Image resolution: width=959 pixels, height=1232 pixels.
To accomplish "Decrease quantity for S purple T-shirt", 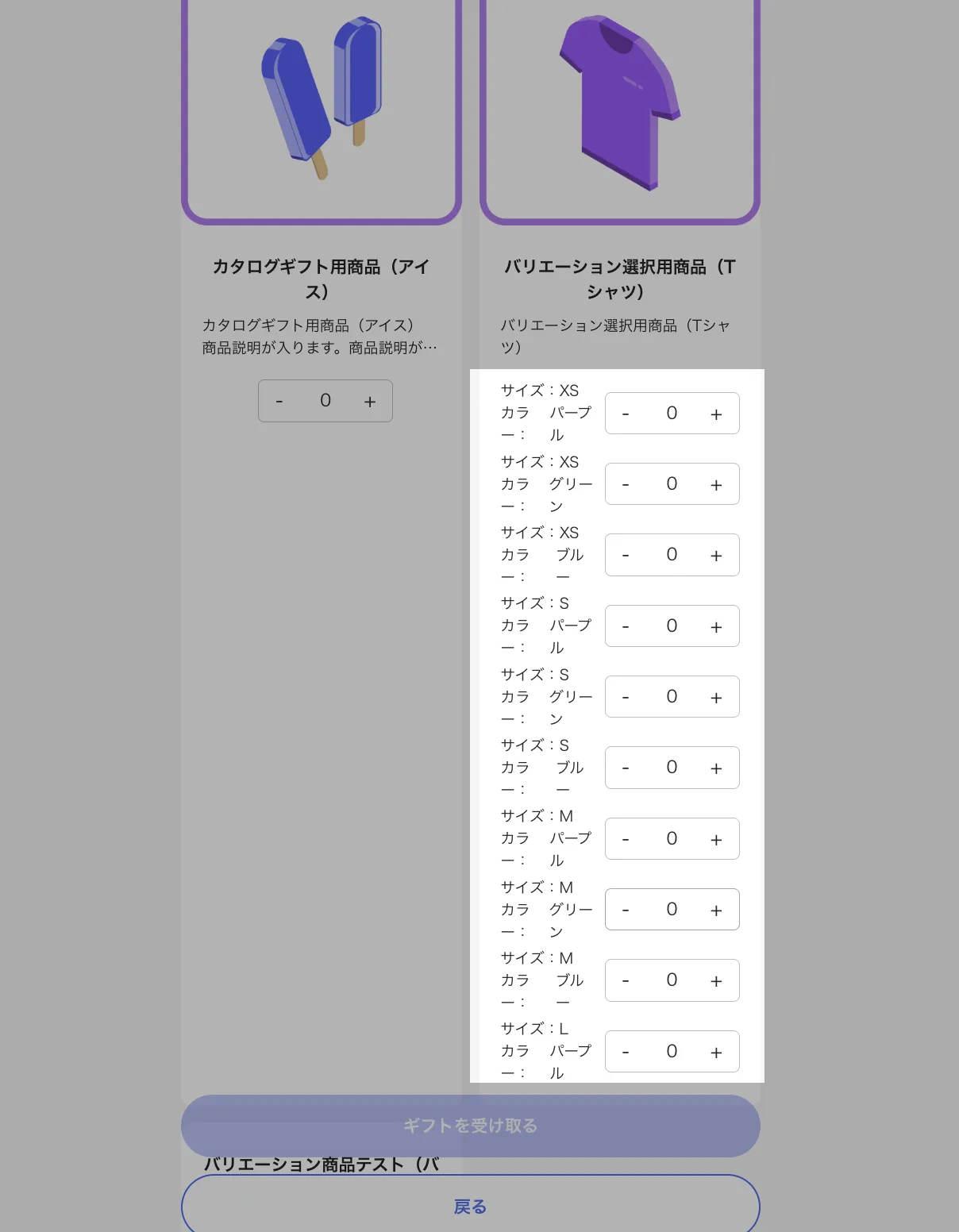I will [x=626, y=627].
